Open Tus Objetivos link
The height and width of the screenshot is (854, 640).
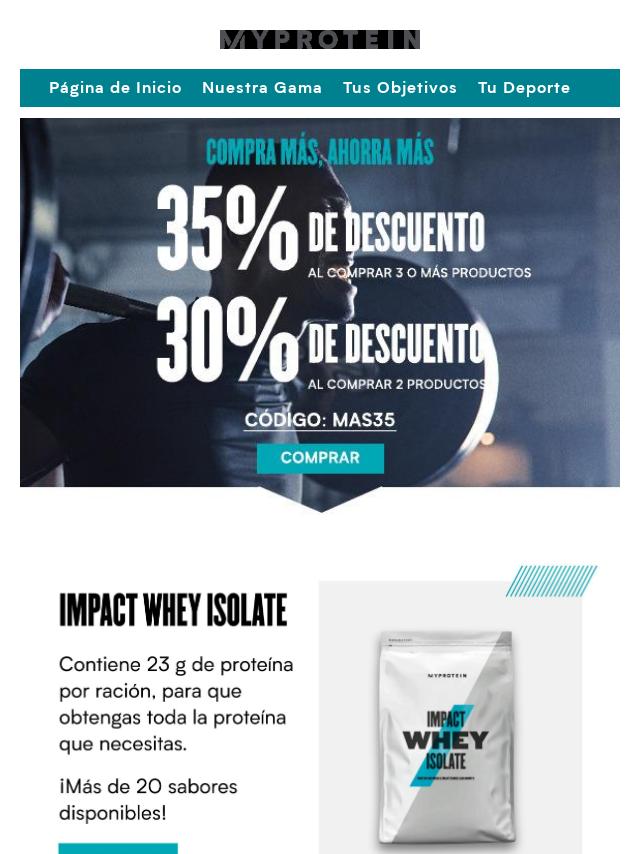[x=400, y=88]
